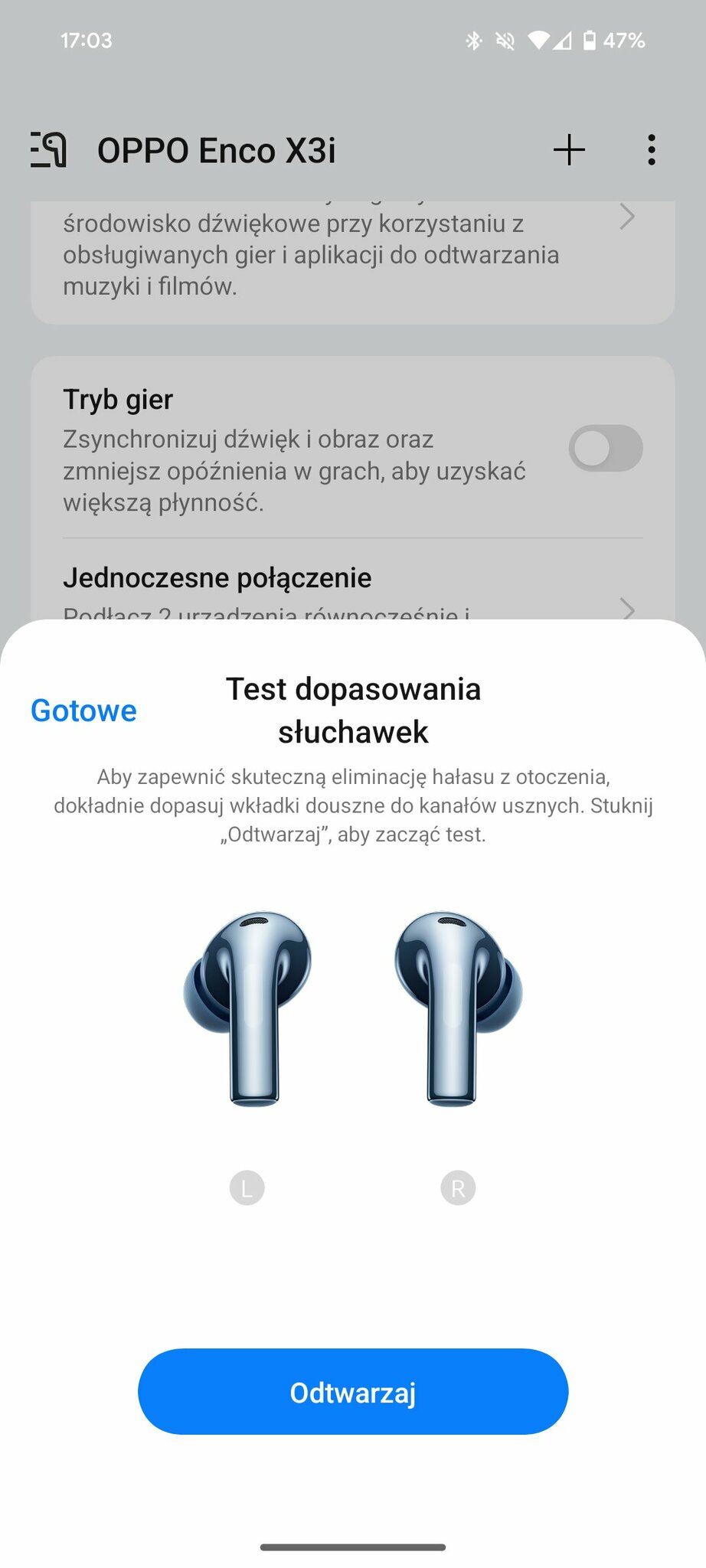Image resolution: width=706 pixels, height=1568 pixels.
Task: Add a new device with plus icon
Action: [x=569, y=150]
